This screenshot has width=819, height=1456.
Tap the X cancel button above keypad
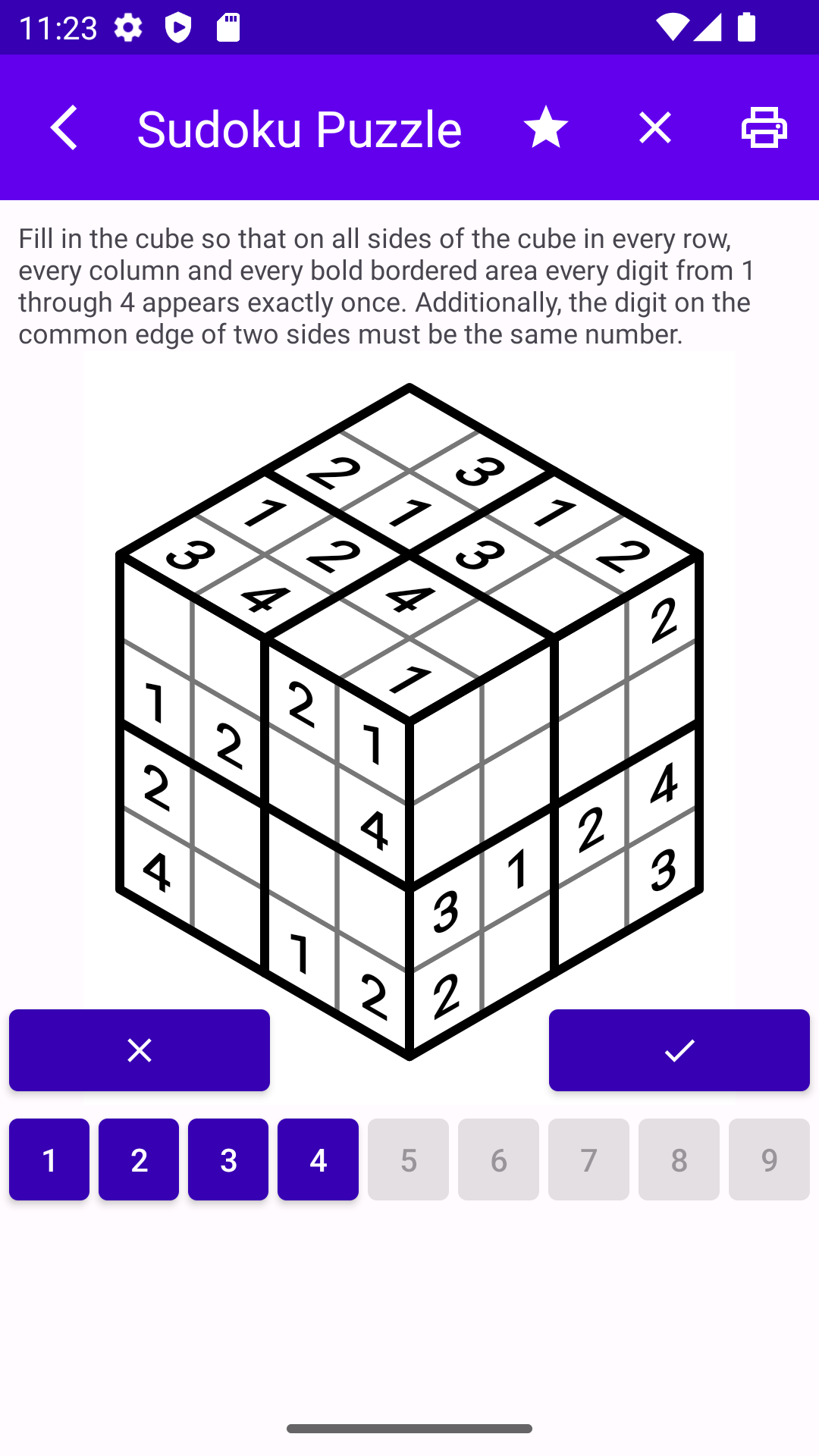[139, 1050]
